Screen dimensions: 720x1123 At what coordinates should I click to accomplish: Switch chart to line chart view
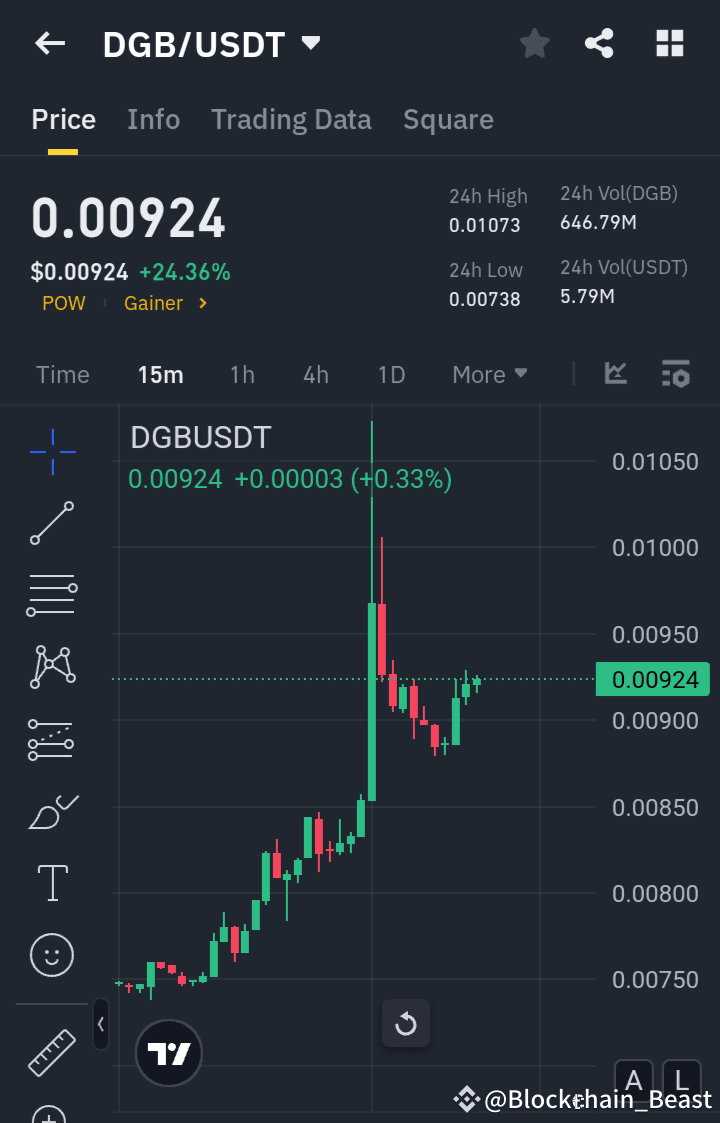click(616, 374)
